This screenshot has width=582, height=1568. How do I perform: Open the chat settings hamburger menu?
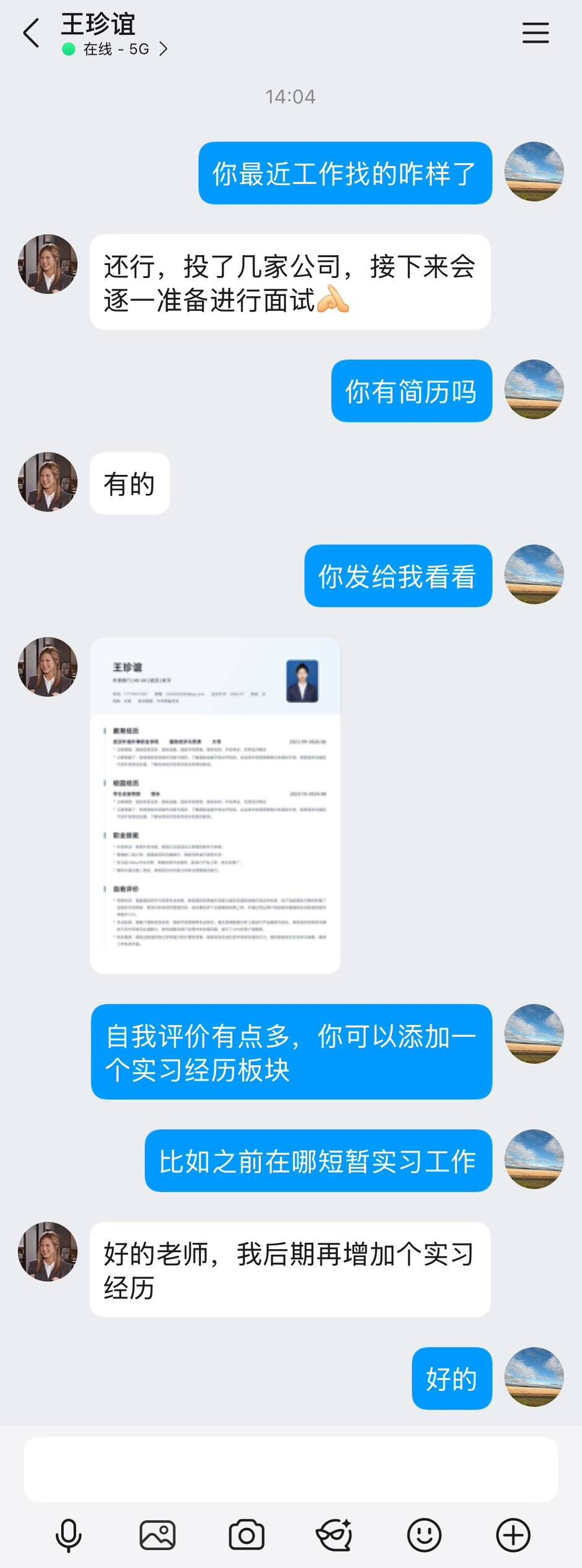click(x=535, y=33)
